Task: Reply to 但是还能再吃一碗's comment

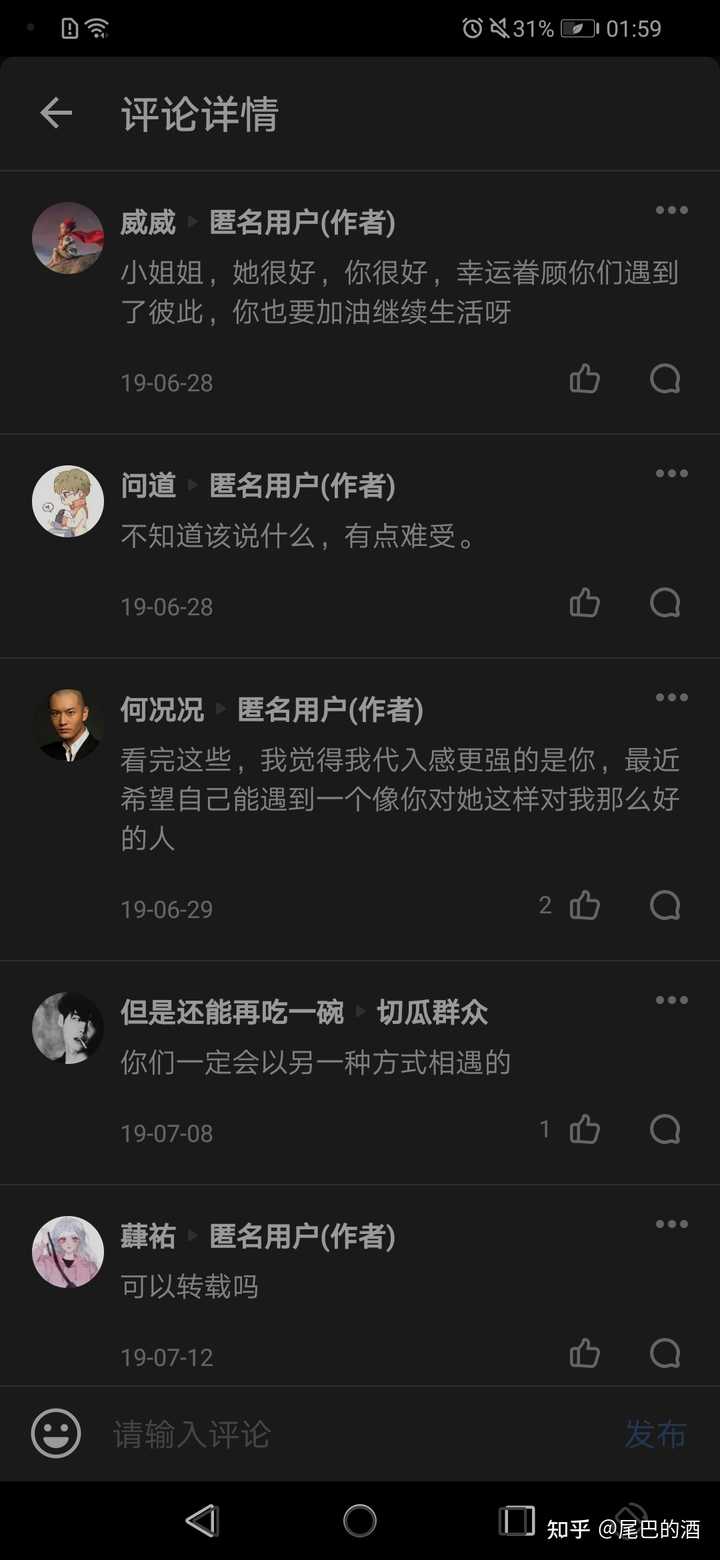Action: 665,1130
